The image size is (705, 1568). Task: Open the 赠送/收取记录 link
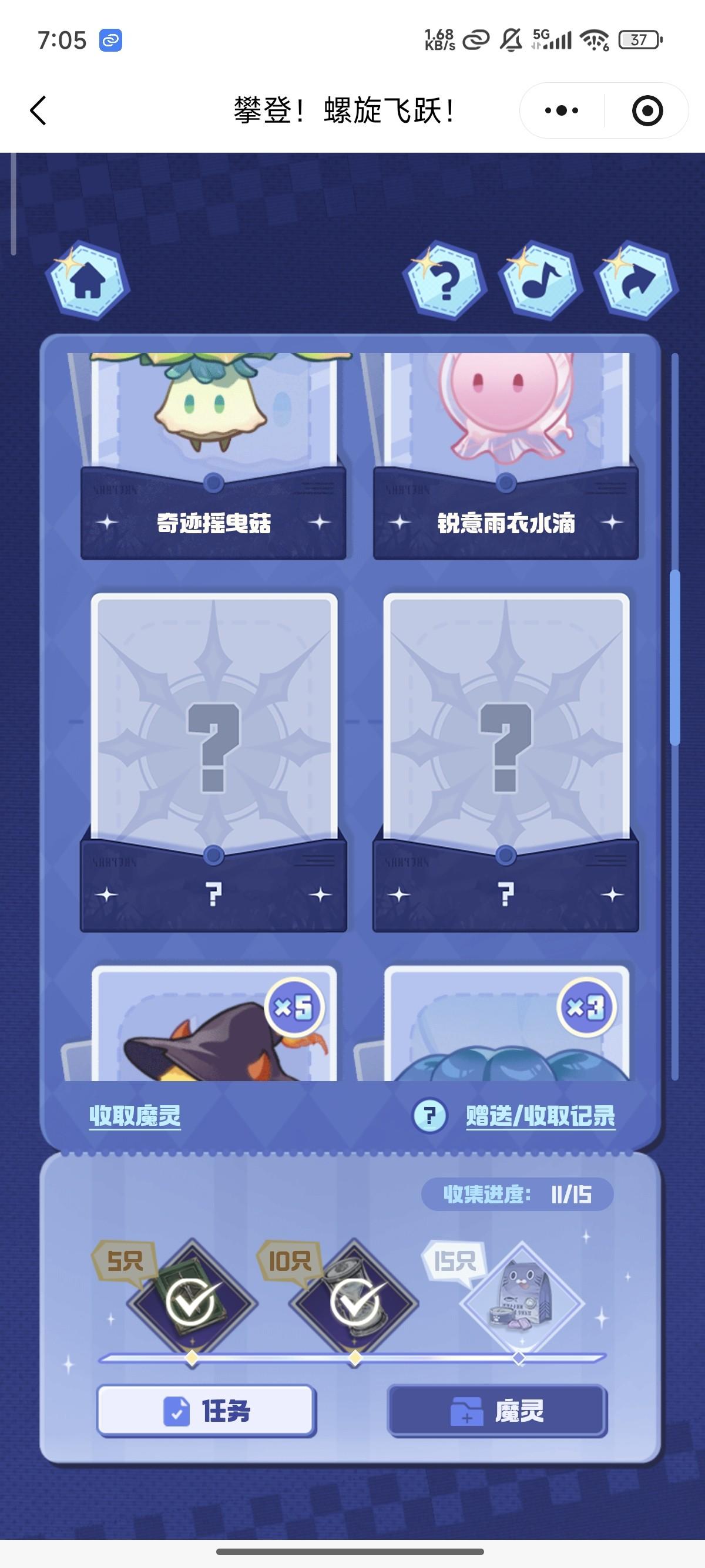[540, 1116]
